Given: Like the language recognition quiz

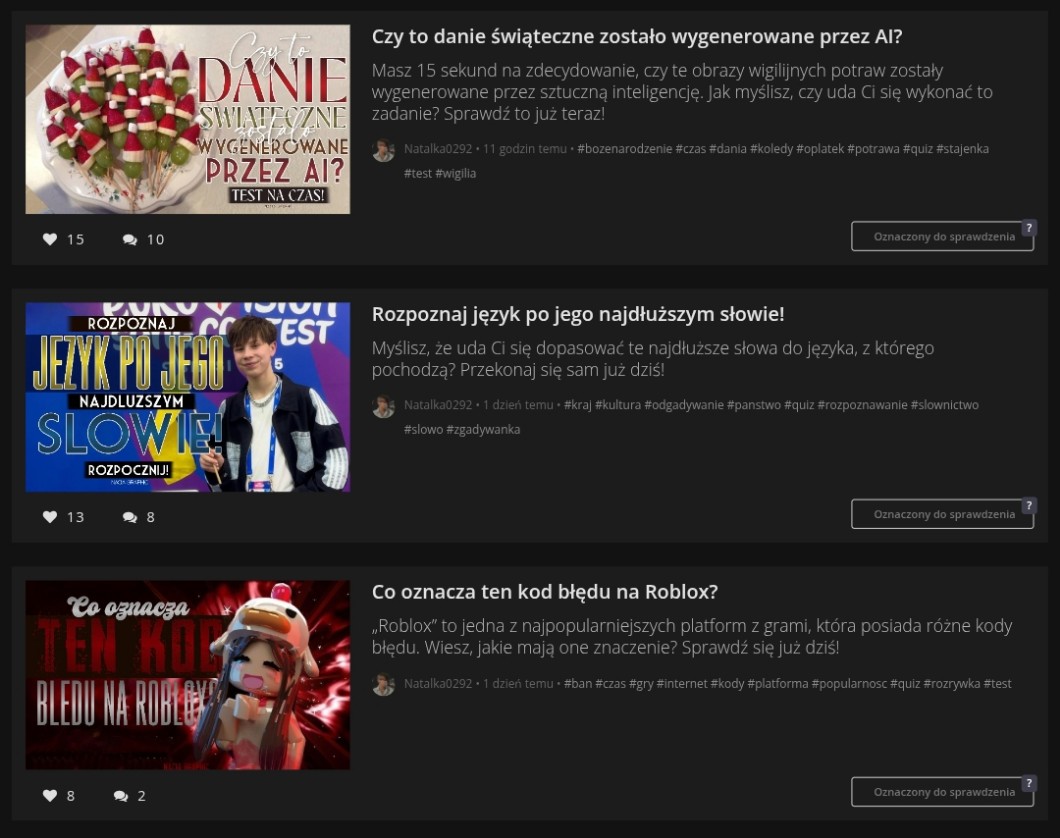Looking at the screenshot, I should click(50, 517).
